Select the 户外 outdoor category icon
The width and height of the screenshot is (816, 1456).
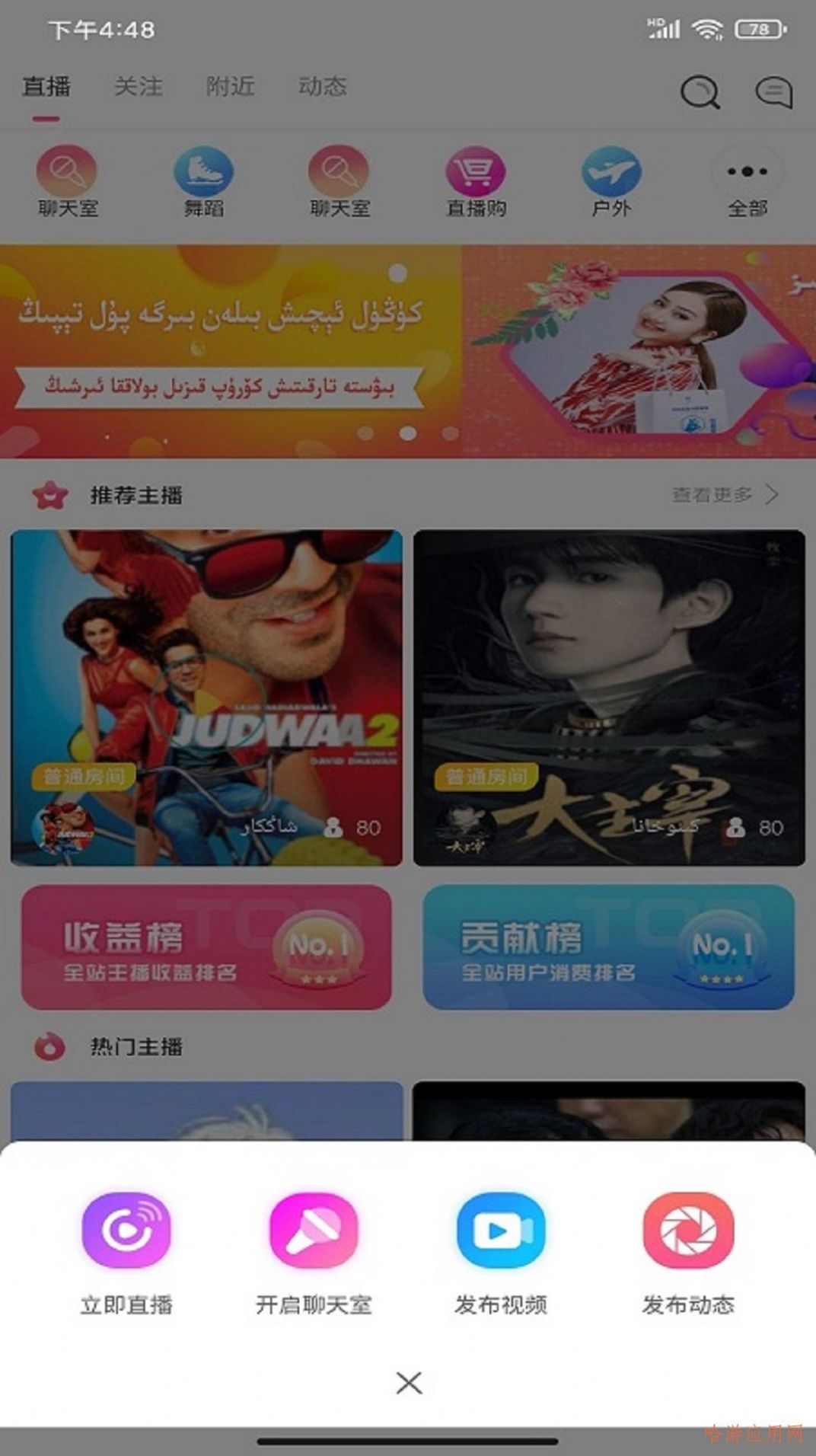click(610, 174)
